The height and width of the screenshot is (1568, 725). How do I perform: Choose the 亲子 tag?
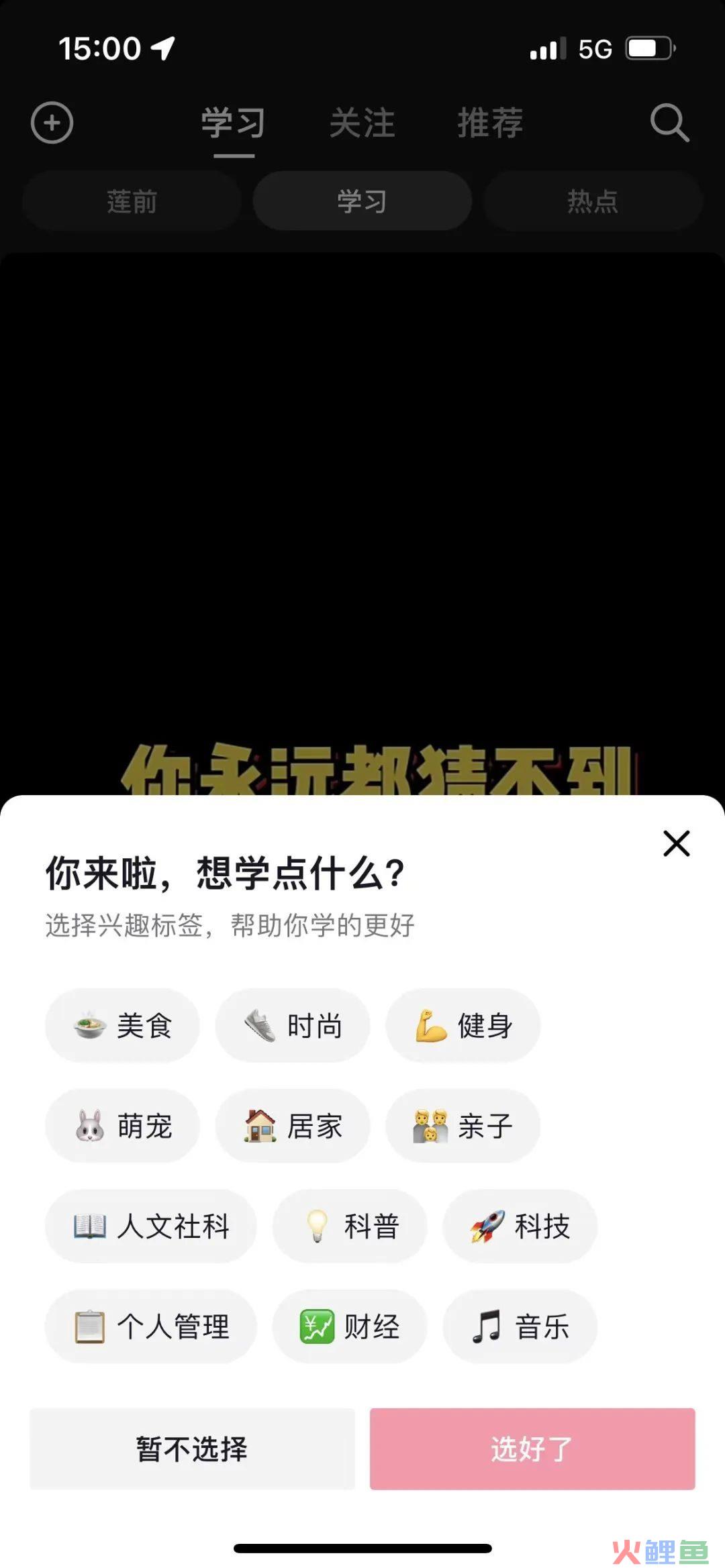coord(463,1125)
